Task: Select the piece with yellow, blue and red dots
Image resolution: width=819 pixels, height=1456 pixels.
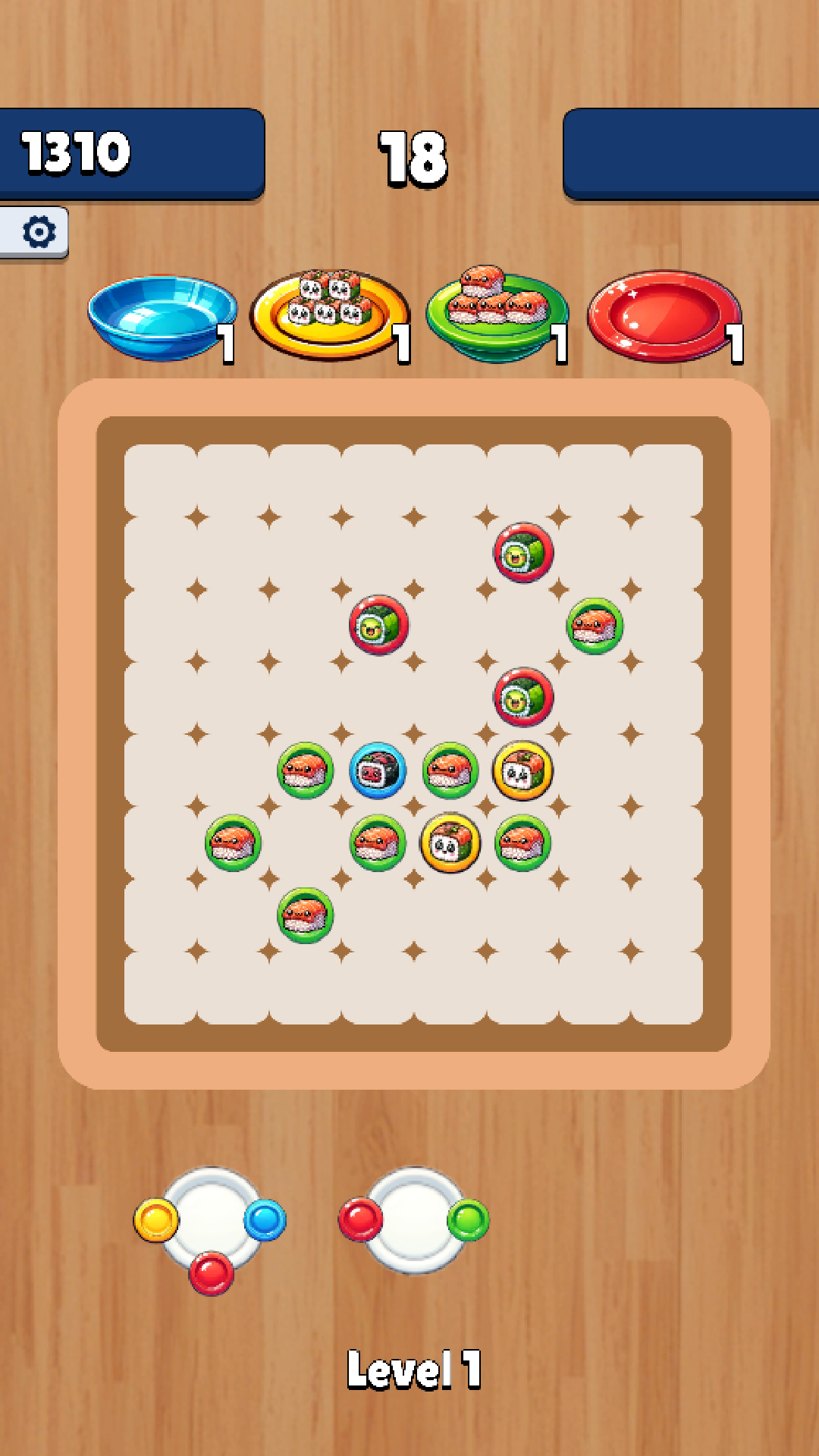Action: (210, 1221)
